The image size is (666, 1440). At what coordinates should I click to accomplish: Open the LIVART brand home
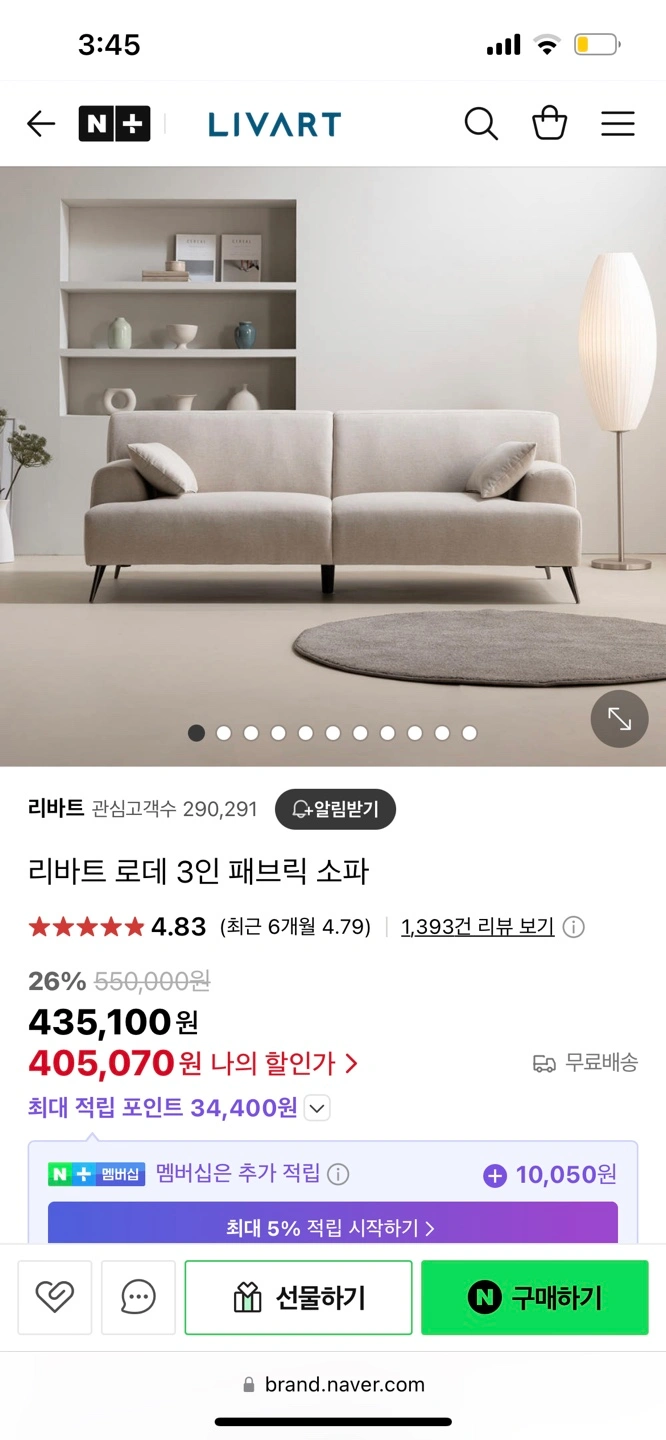pyautogui.click(x=274, y=124)
